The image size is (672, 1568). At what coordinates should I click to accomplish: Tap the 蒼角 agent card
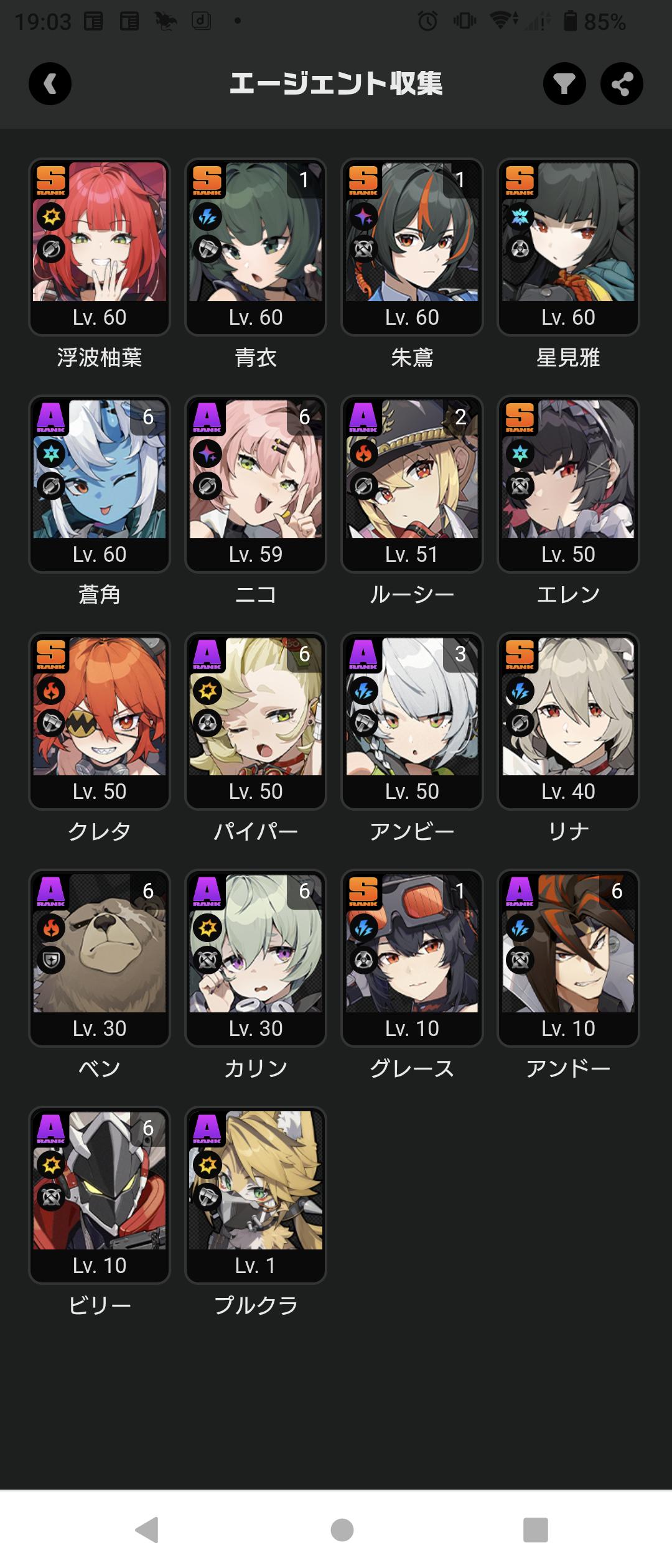pos(100,483)
